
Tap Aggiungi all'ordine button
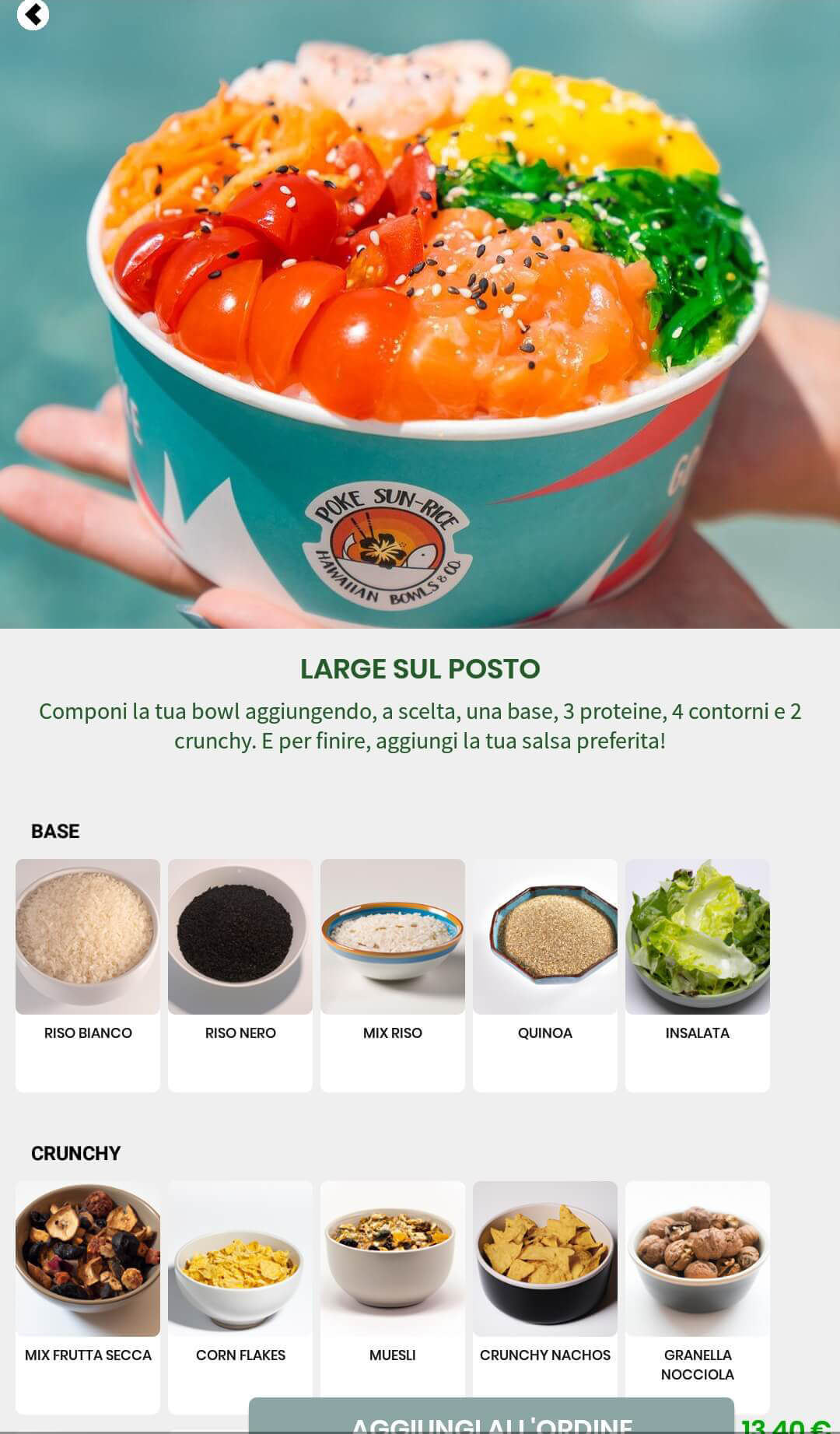pos(491,1418)
